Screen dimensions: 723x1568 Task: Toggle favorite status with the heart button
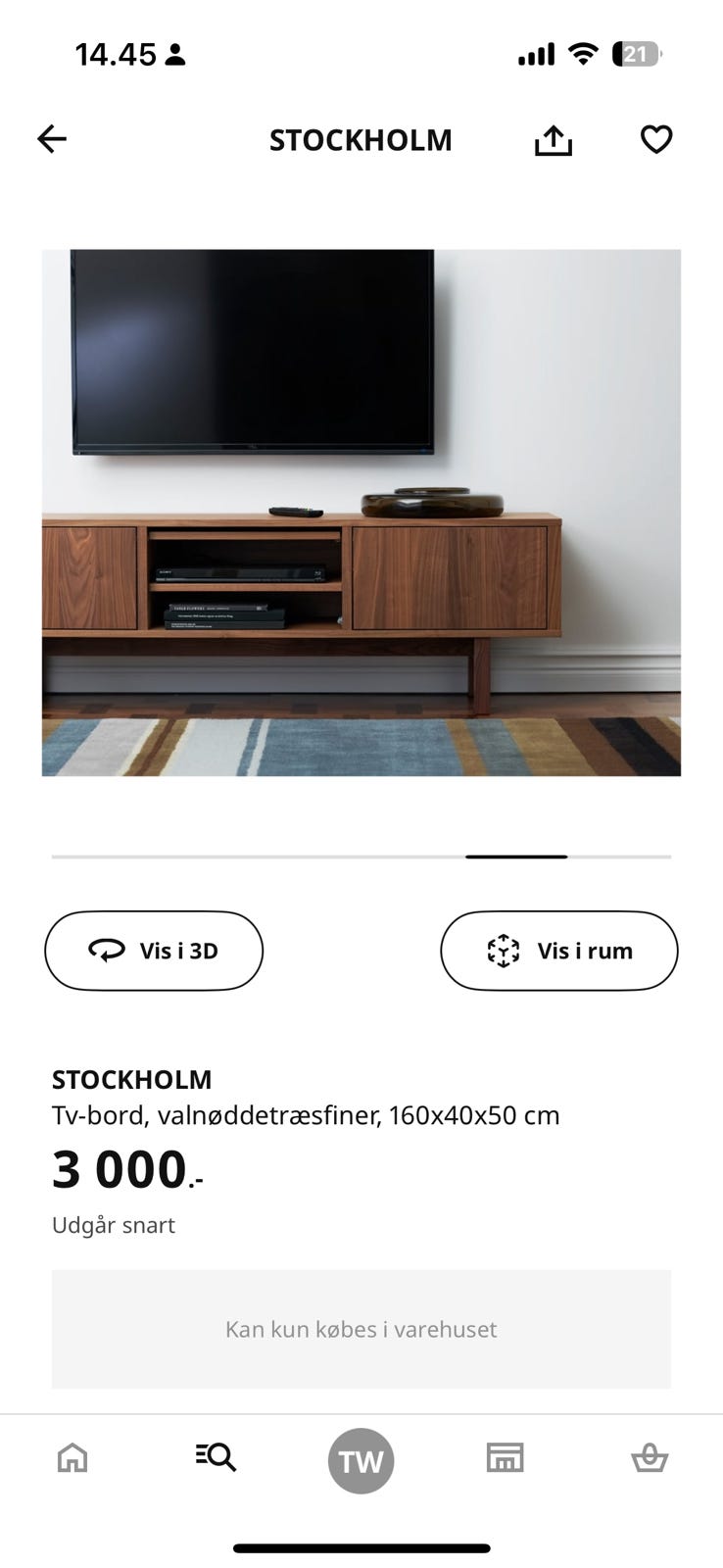(x=655, y=139)
